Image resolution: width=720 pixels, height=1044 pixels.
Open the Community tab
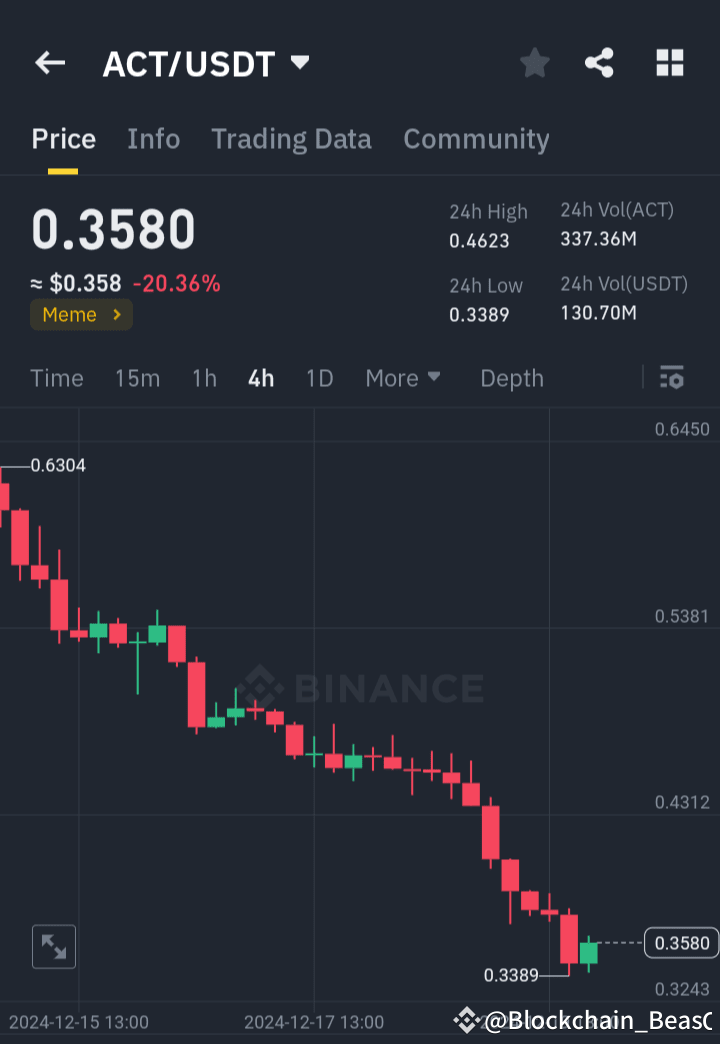click(476, 139)
